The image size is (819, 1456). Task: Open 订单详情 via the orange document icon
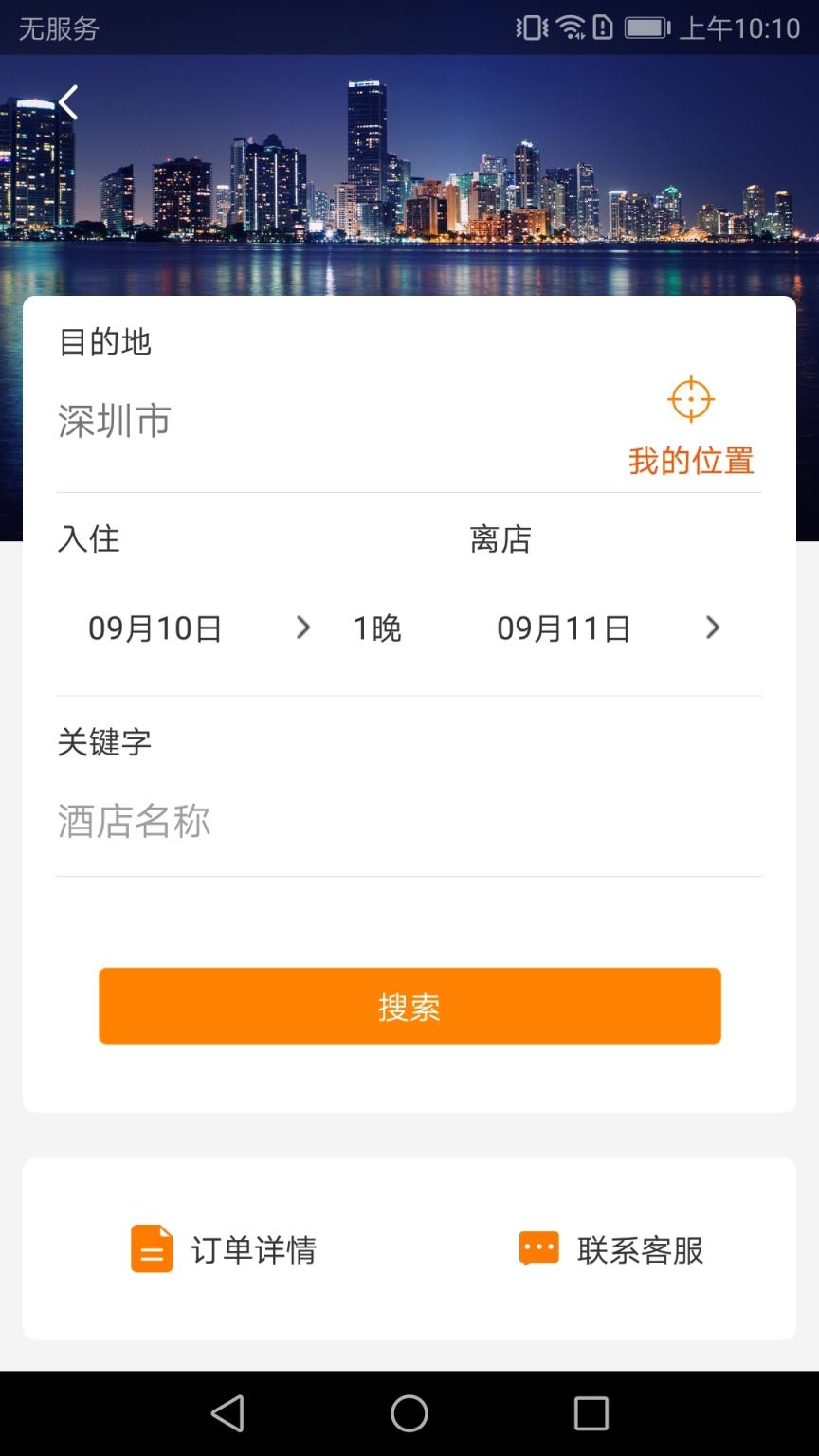click(x=152, y=1248)
